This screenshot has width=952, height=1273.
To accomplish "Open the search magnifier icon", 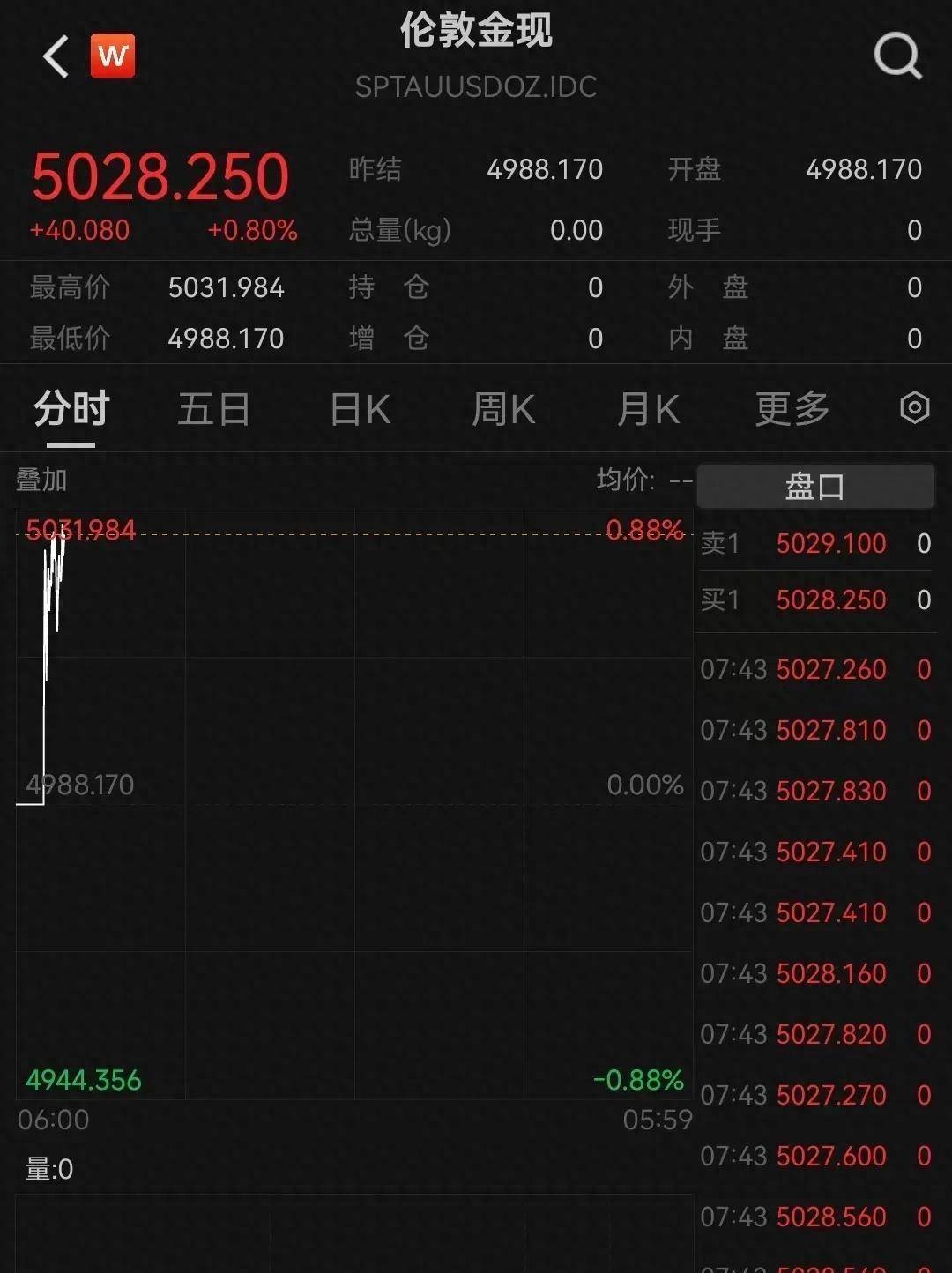I will (897, 57).
